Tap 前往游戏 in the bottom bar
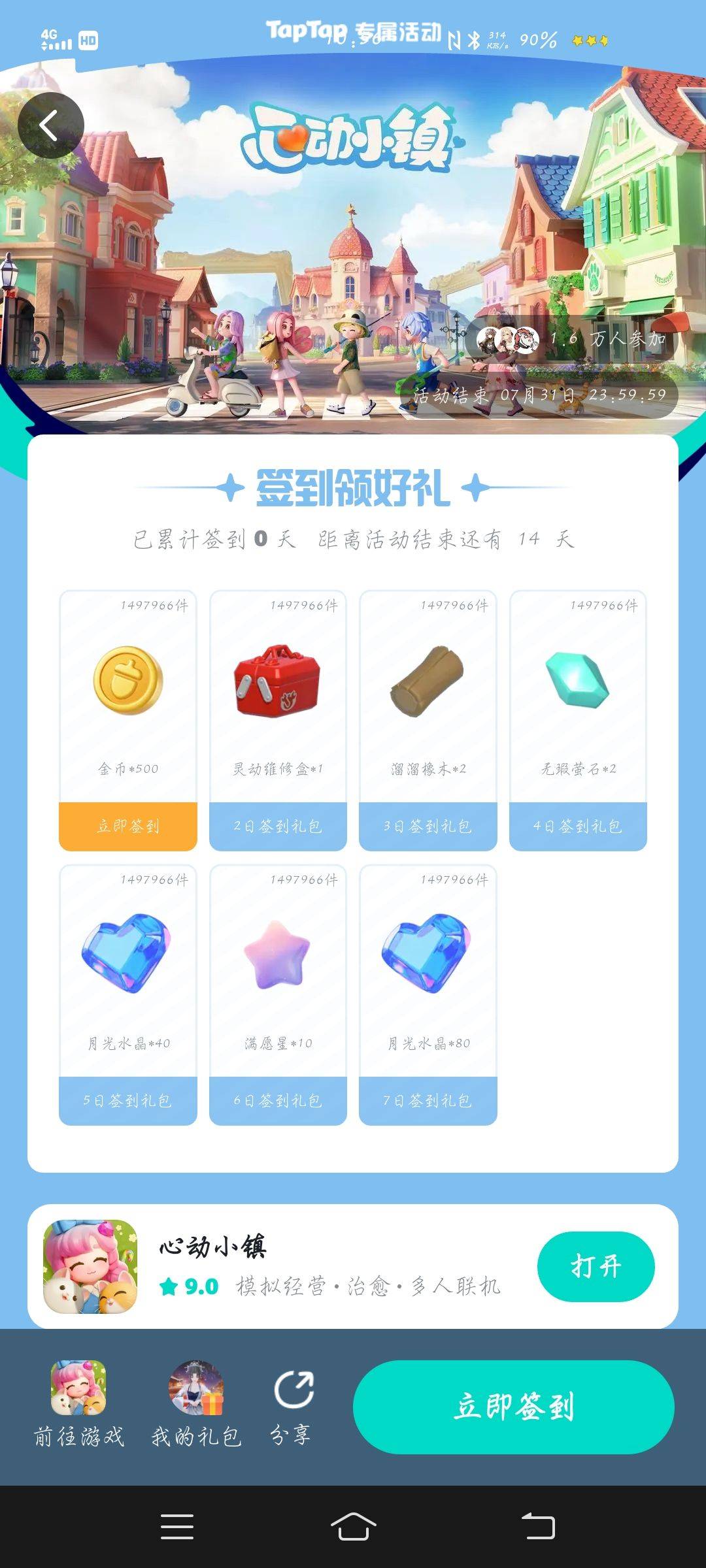The width and height of the screenshot is (706, 1568). [x=79, y=1405]
